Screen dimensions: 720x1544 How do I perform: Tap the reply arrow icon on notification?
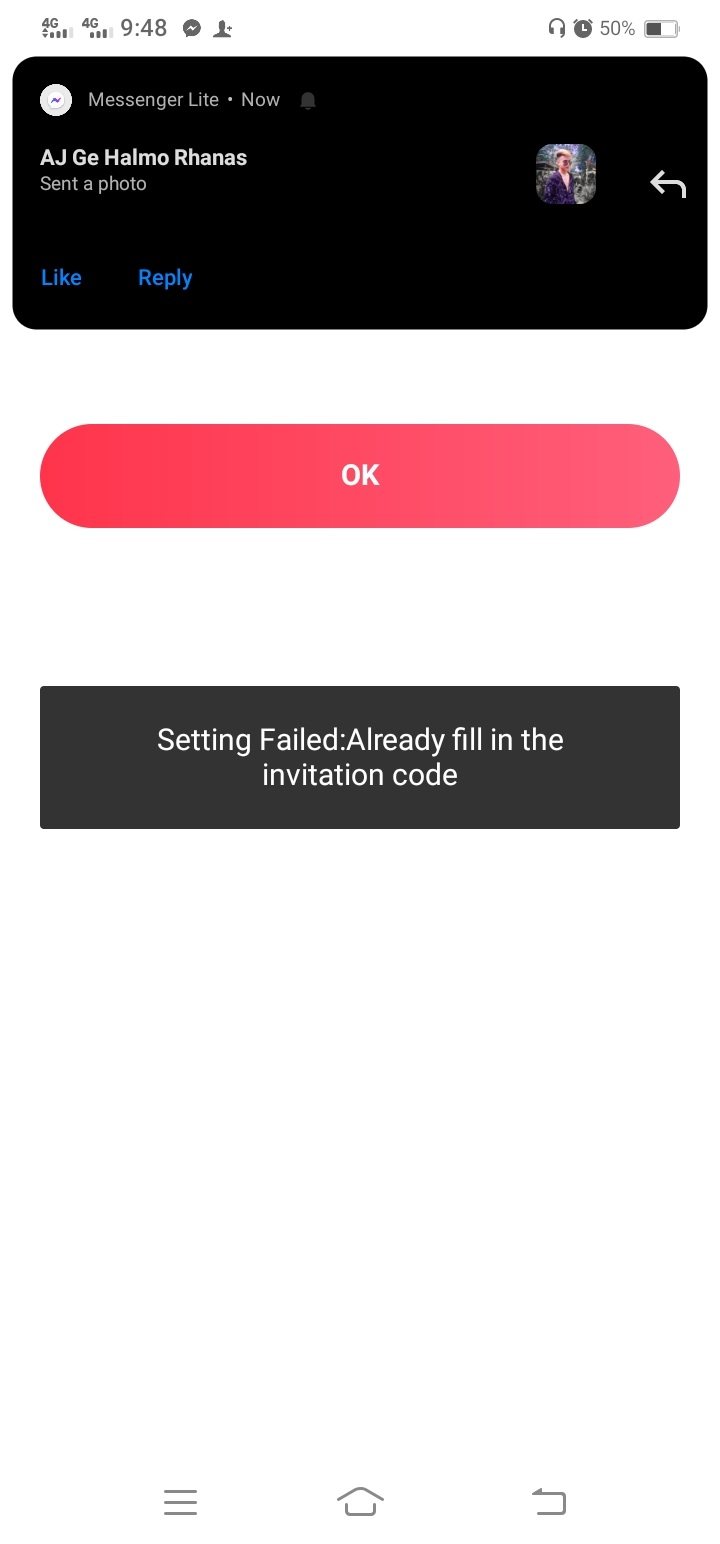pos(668,184)
